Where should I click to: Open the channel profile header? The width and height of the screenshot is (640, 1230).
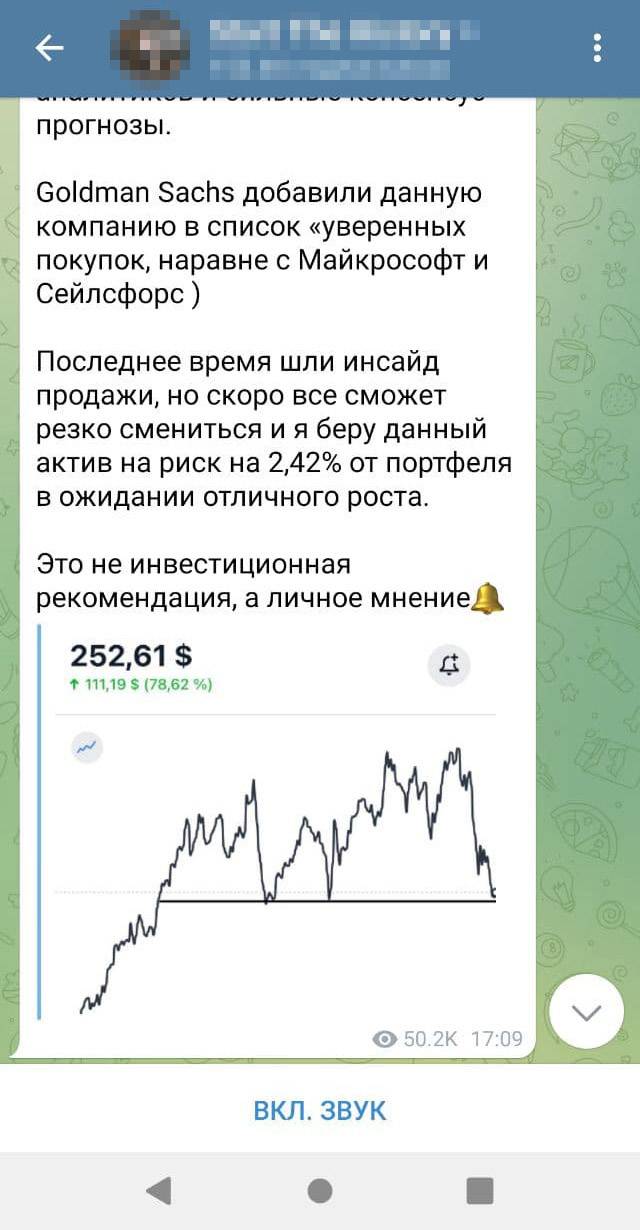(330, 47)
